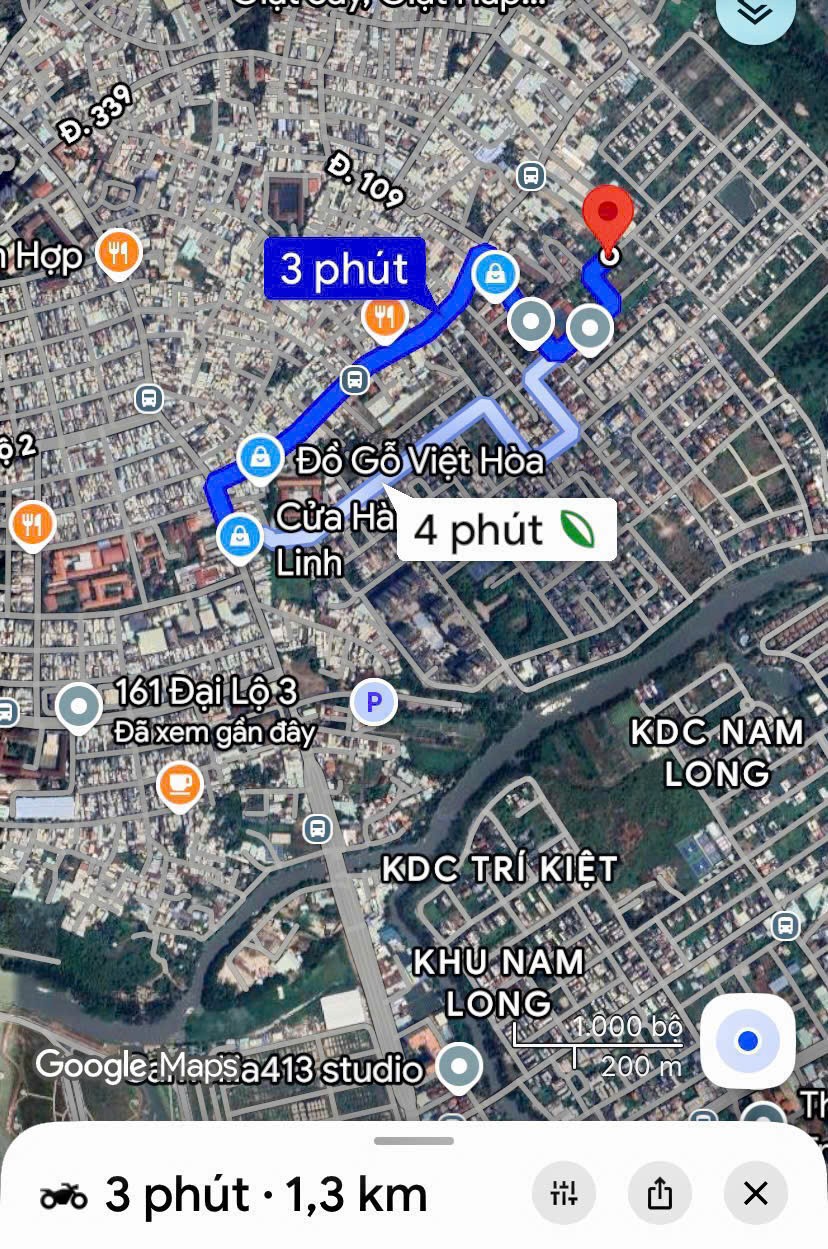
Task: Select the Parking icon on the map
Action: [x=372, y=702]
